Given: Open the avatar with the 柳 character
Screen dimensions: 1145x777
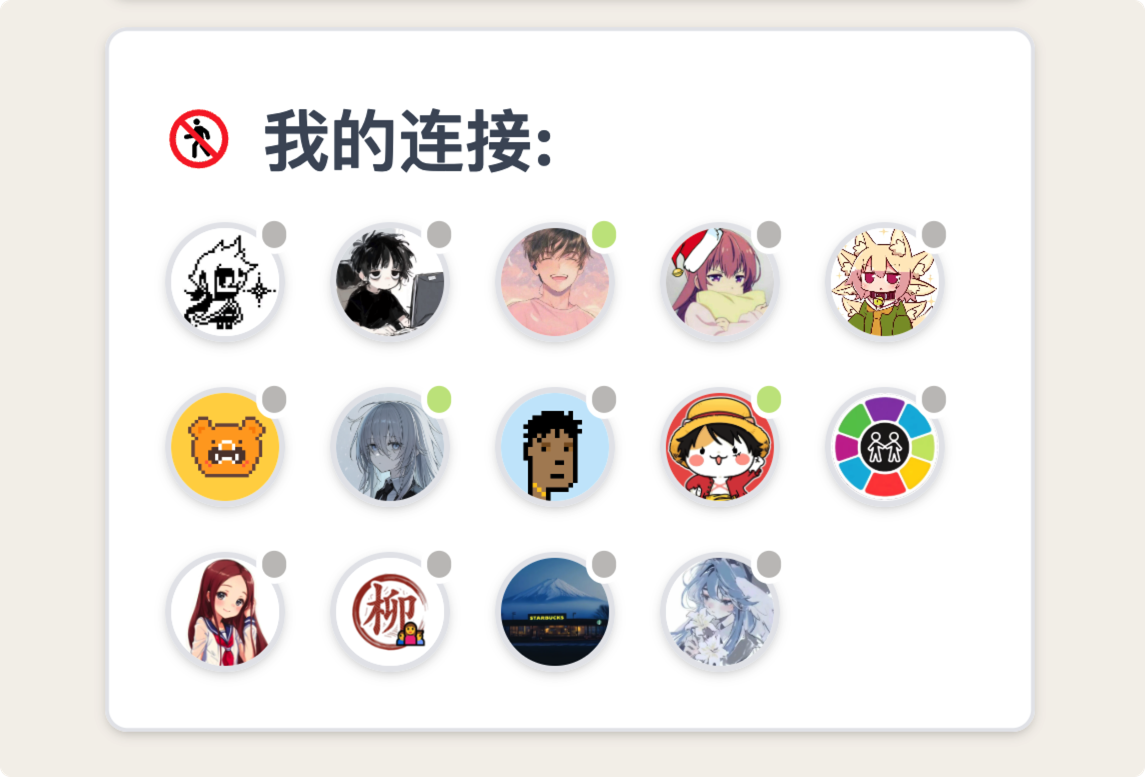Looking at the screenshot, I should point(390,611).
